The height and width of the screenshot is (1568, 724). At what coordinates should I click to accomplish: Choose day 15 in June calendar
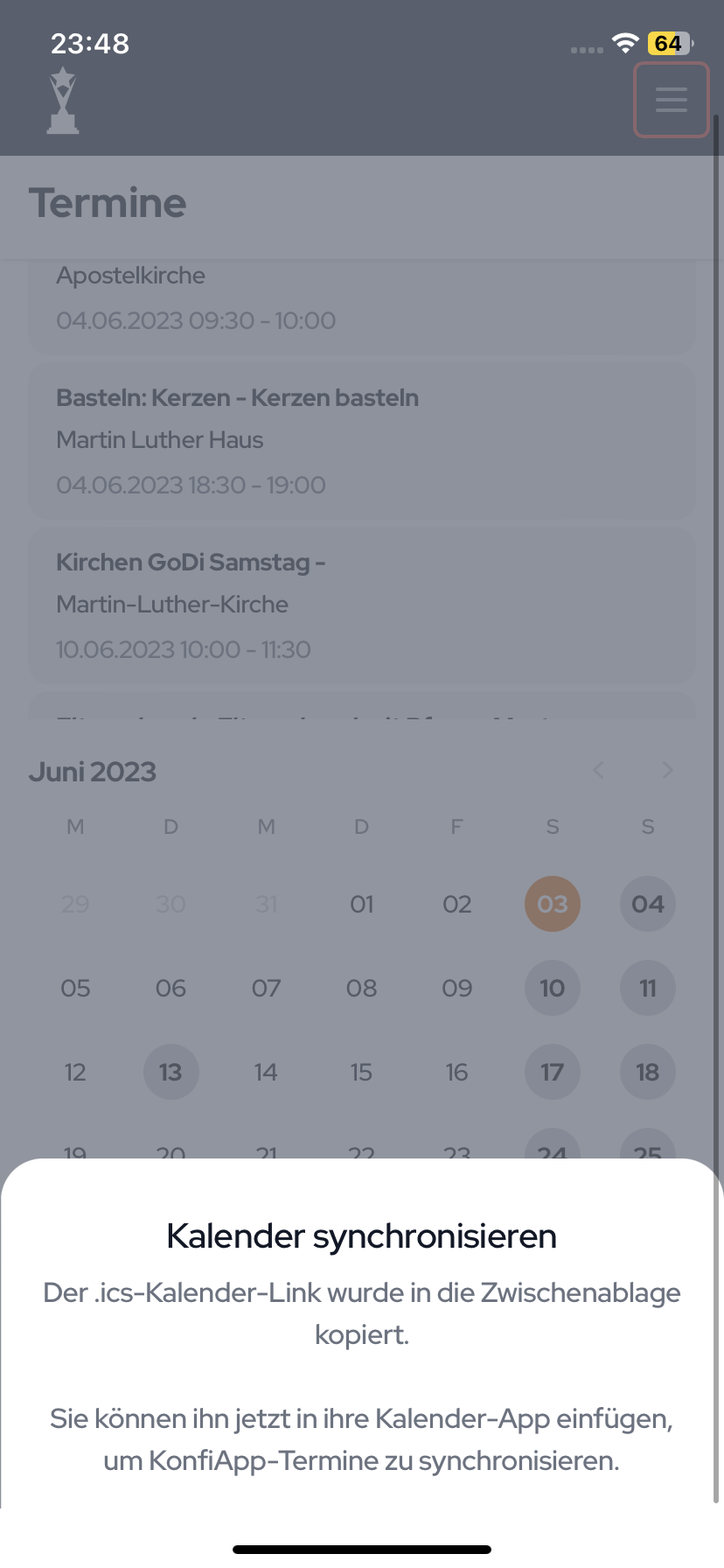coord(361,1072)
